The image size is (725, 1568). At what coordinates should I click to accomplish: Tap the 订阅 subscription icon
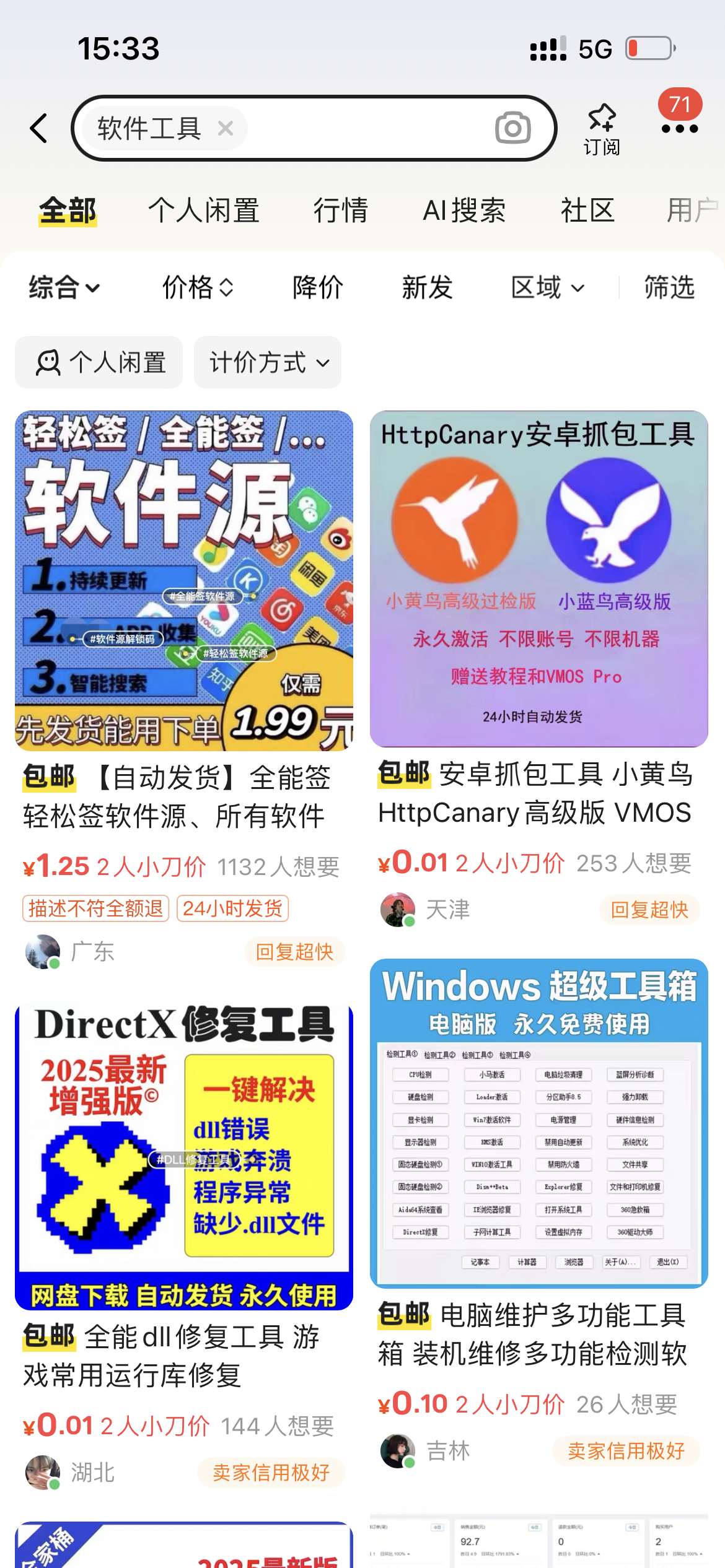point(602,128)
